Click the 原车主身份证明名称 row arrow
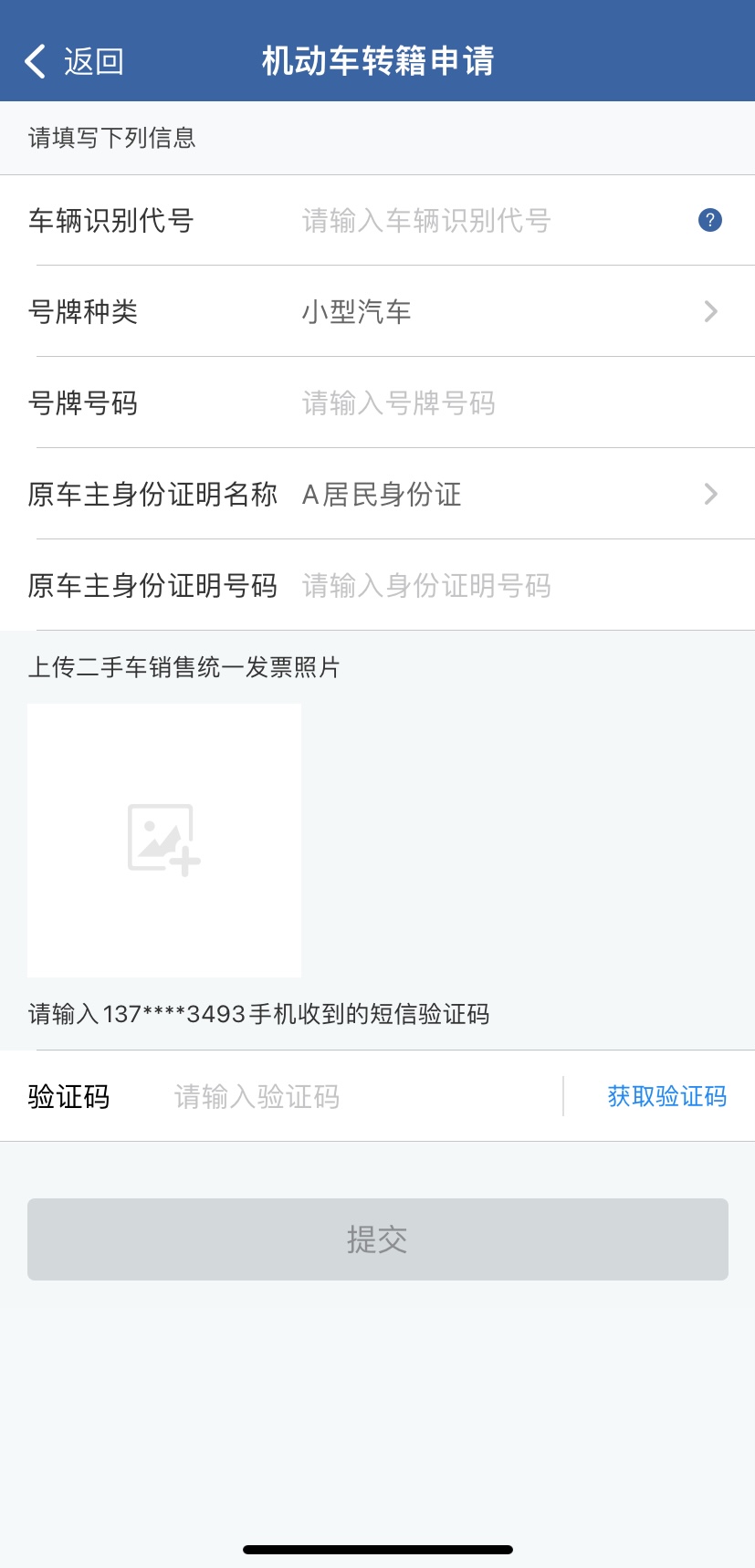This screenshot has width=755, height=1568. [x=710, y=494]
